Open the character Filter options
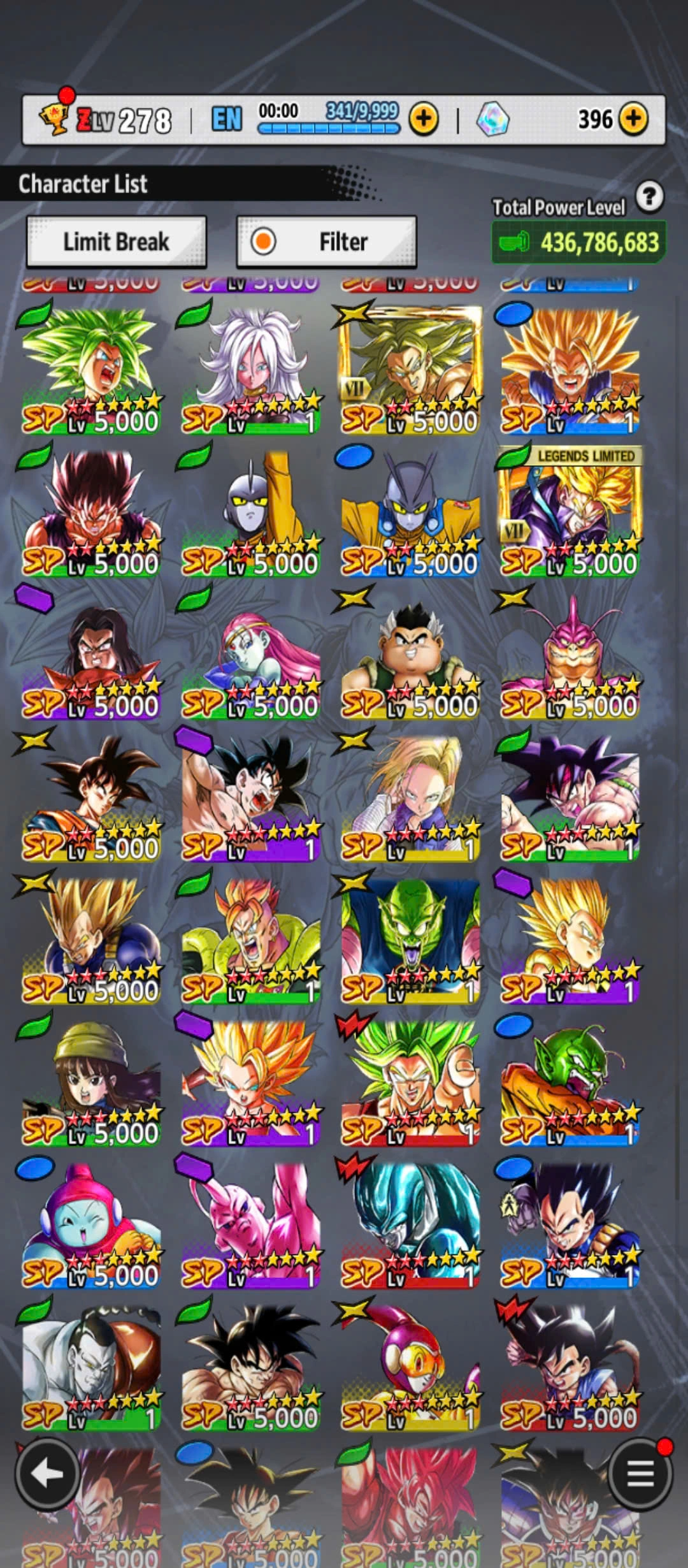688x1568 pixels. pyautogui.click(x=326, y=242)
